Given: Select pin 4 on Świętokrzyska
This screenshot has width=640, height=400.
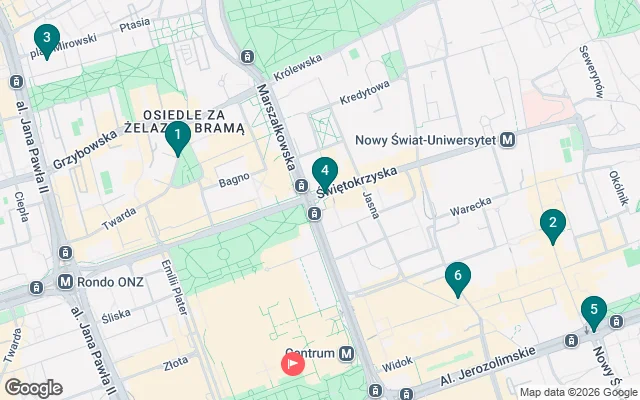Looking at the screenshot, I should pyautogui.click(x=324, y=172).
